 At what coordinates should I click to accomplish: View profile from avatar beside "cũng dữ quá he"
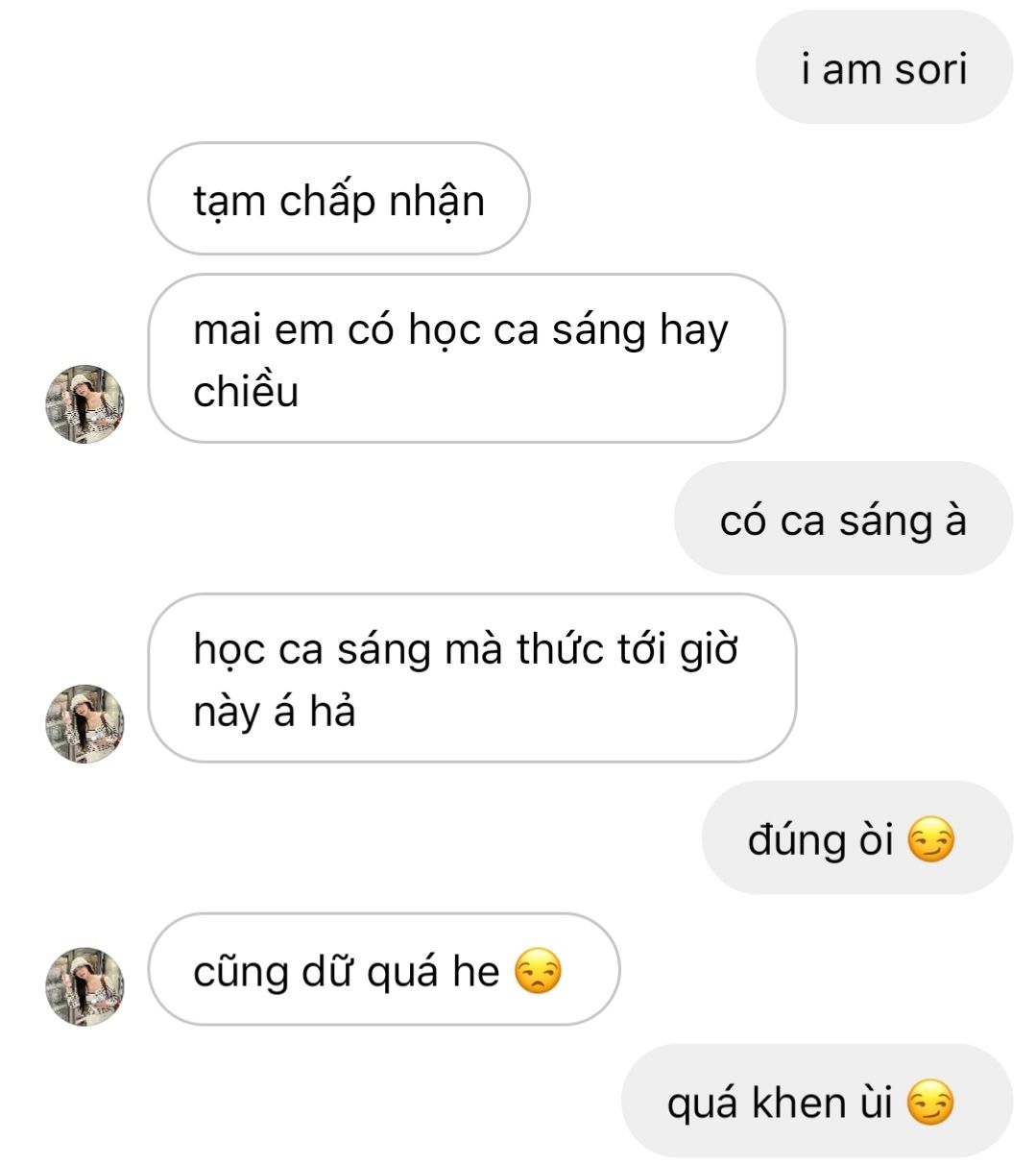(84, 986)
